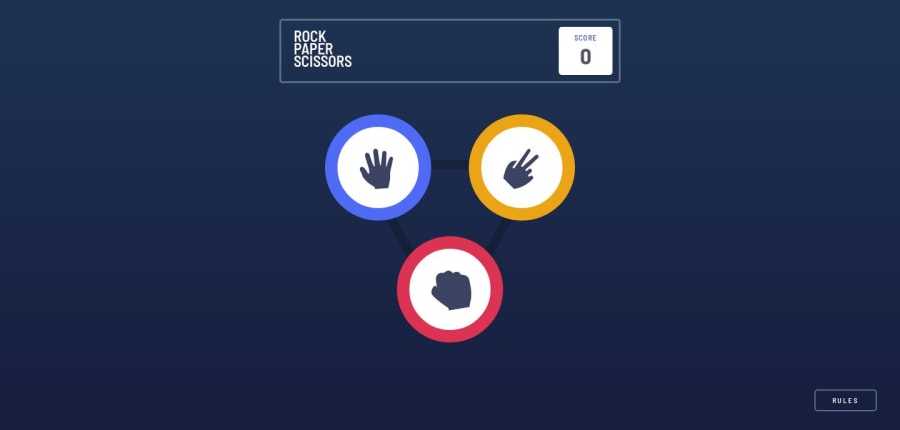Viewport: 900px width, 430px height.
Task: Open the Rules button
Action: click(x=845, y=400)
